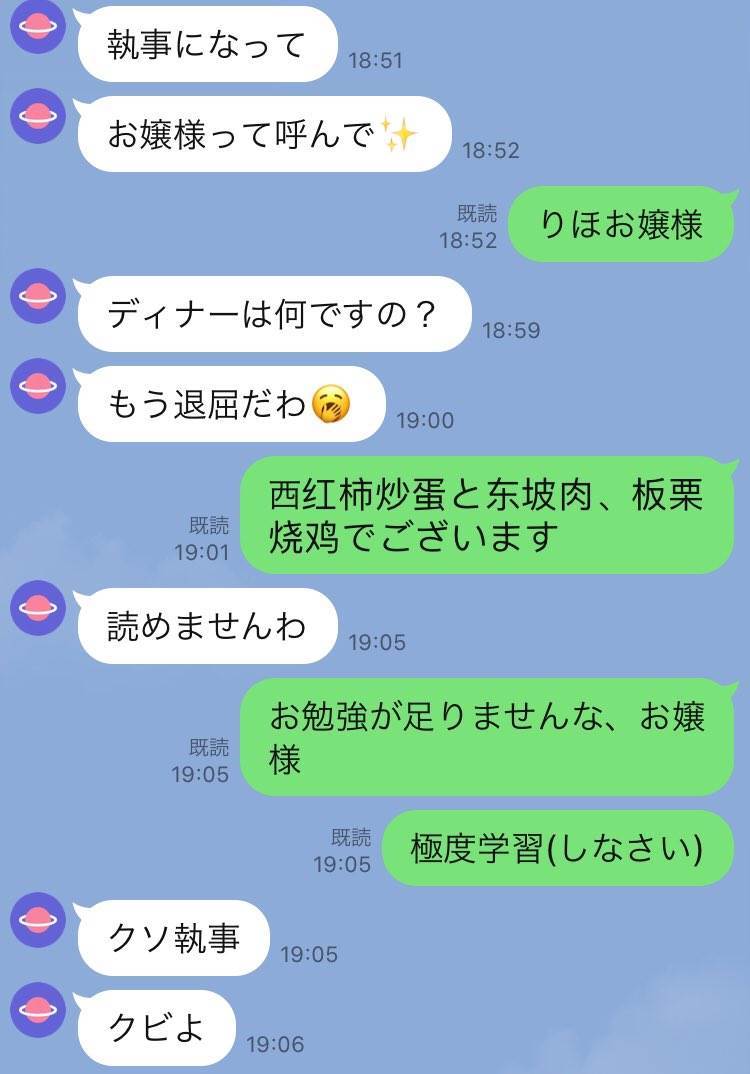The width and height of the screenshot is (750, 1074).
Task: Open sender profile beside クソ執事 message
Action: 38,919
